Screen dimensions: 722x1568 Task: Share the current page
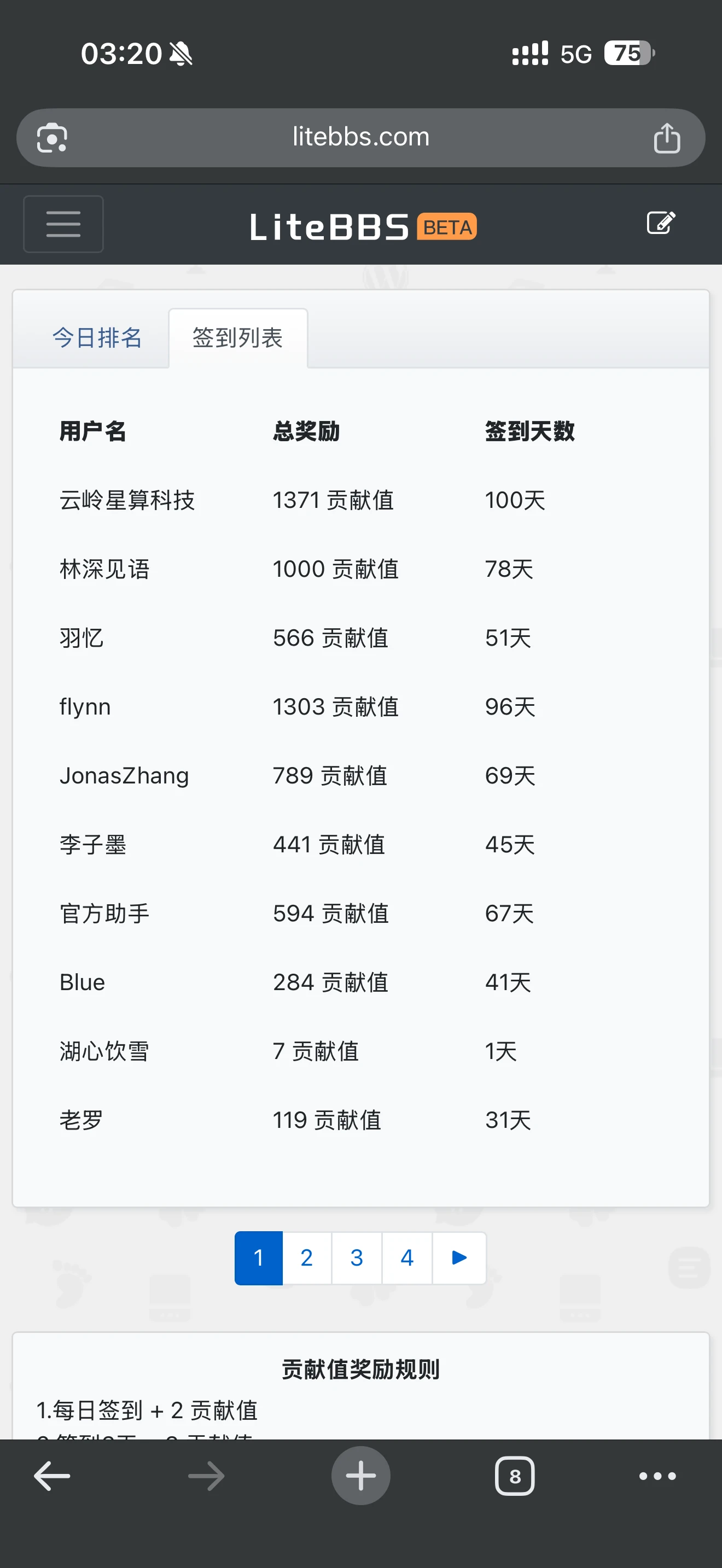667,138
